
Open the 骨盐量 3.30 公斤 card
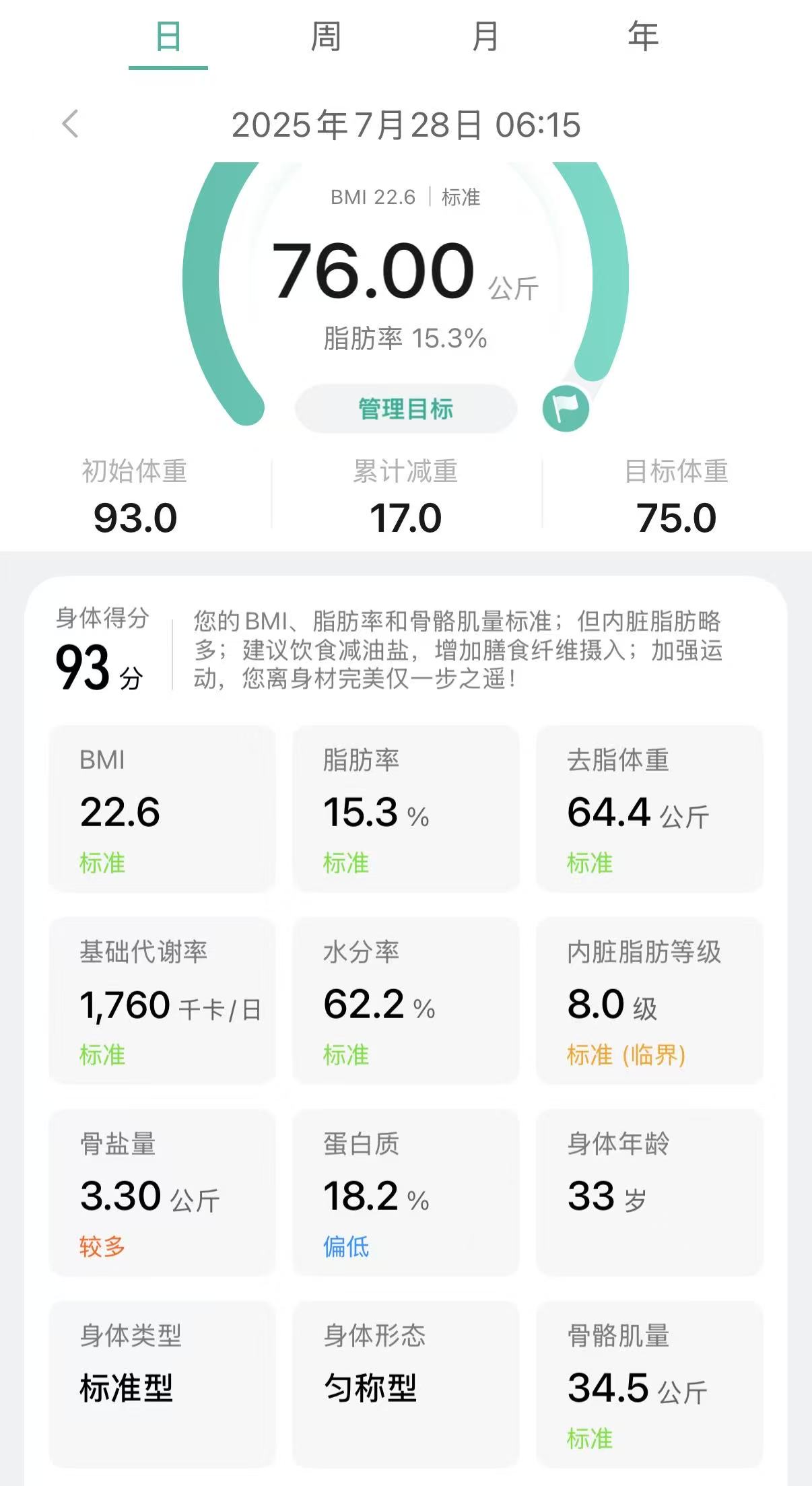point(162,1192)
